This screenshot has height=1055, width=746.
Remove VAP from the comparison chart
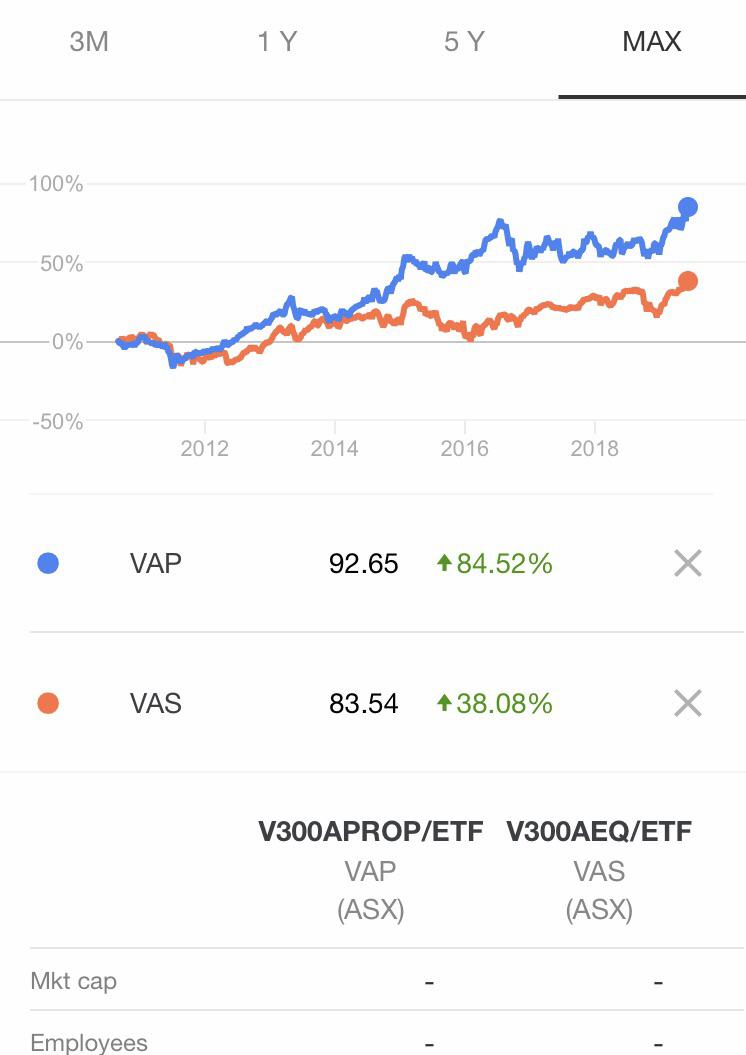tap(687, 562)
